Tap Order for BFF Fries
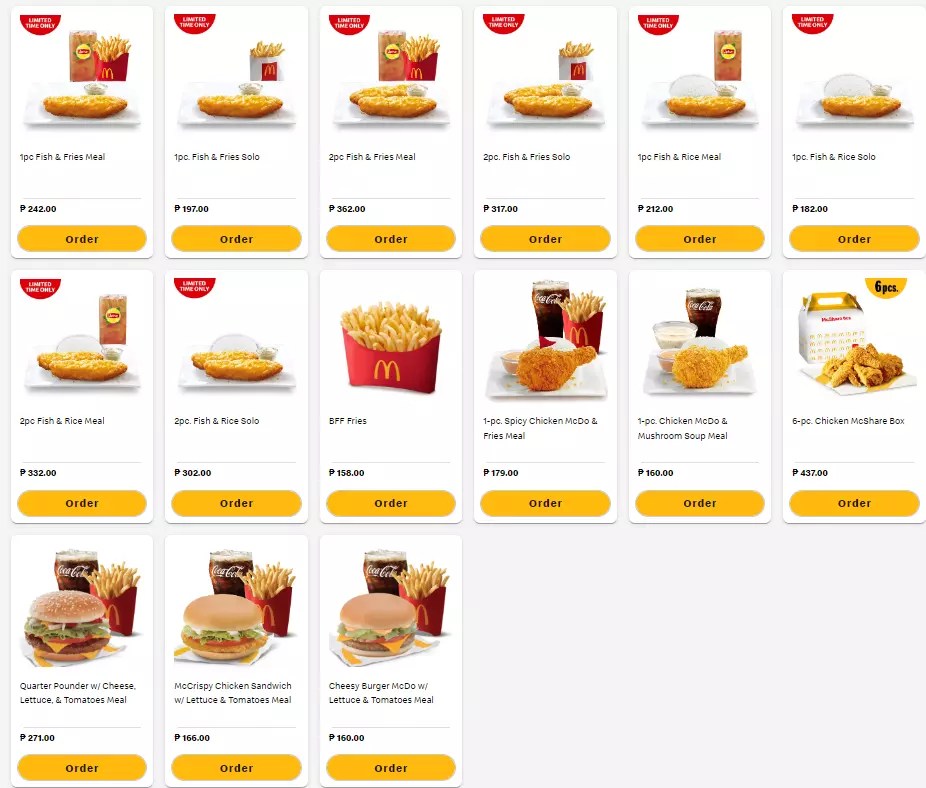This screenshot has width=926, height=788. coord(391,503)
